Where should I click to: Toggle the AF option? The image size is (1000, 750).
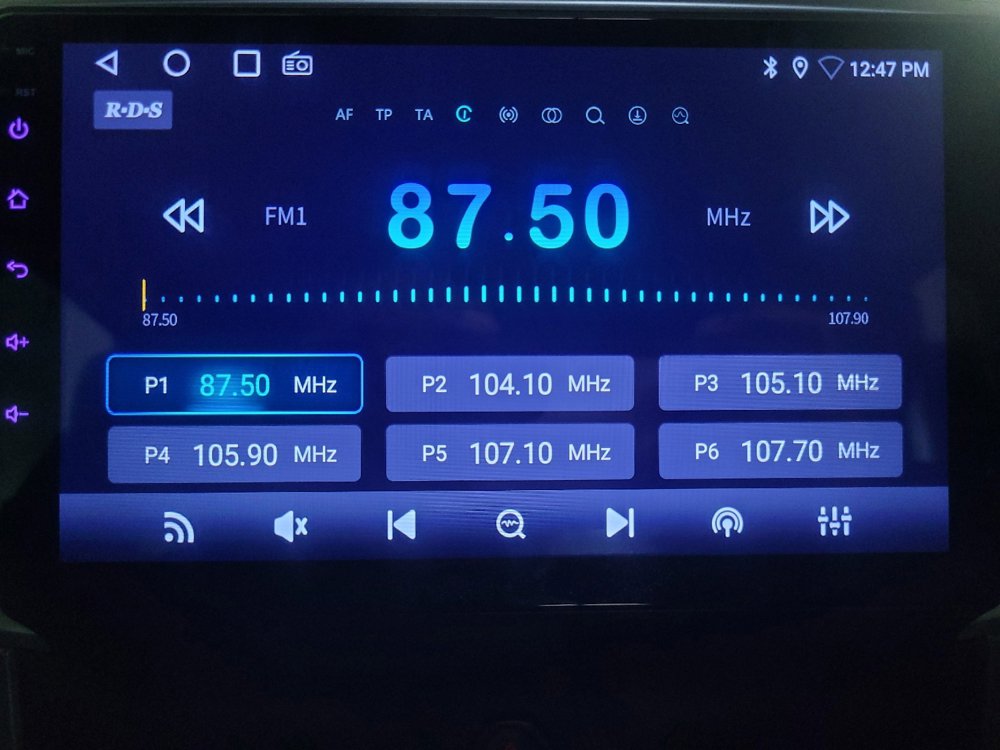tap(344, 115)
